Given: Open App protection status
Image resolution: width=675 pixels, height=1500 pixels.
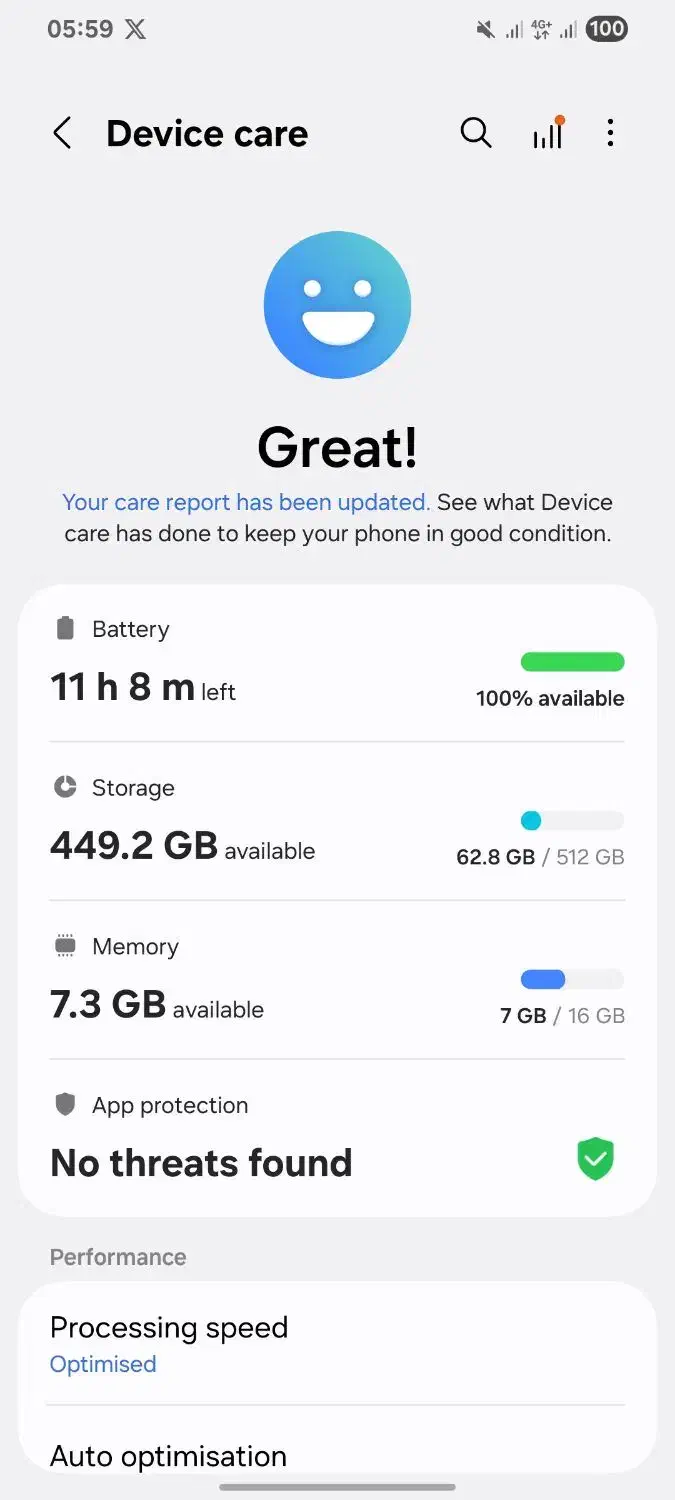Looking at the screenshot, I should (337, 1138).
